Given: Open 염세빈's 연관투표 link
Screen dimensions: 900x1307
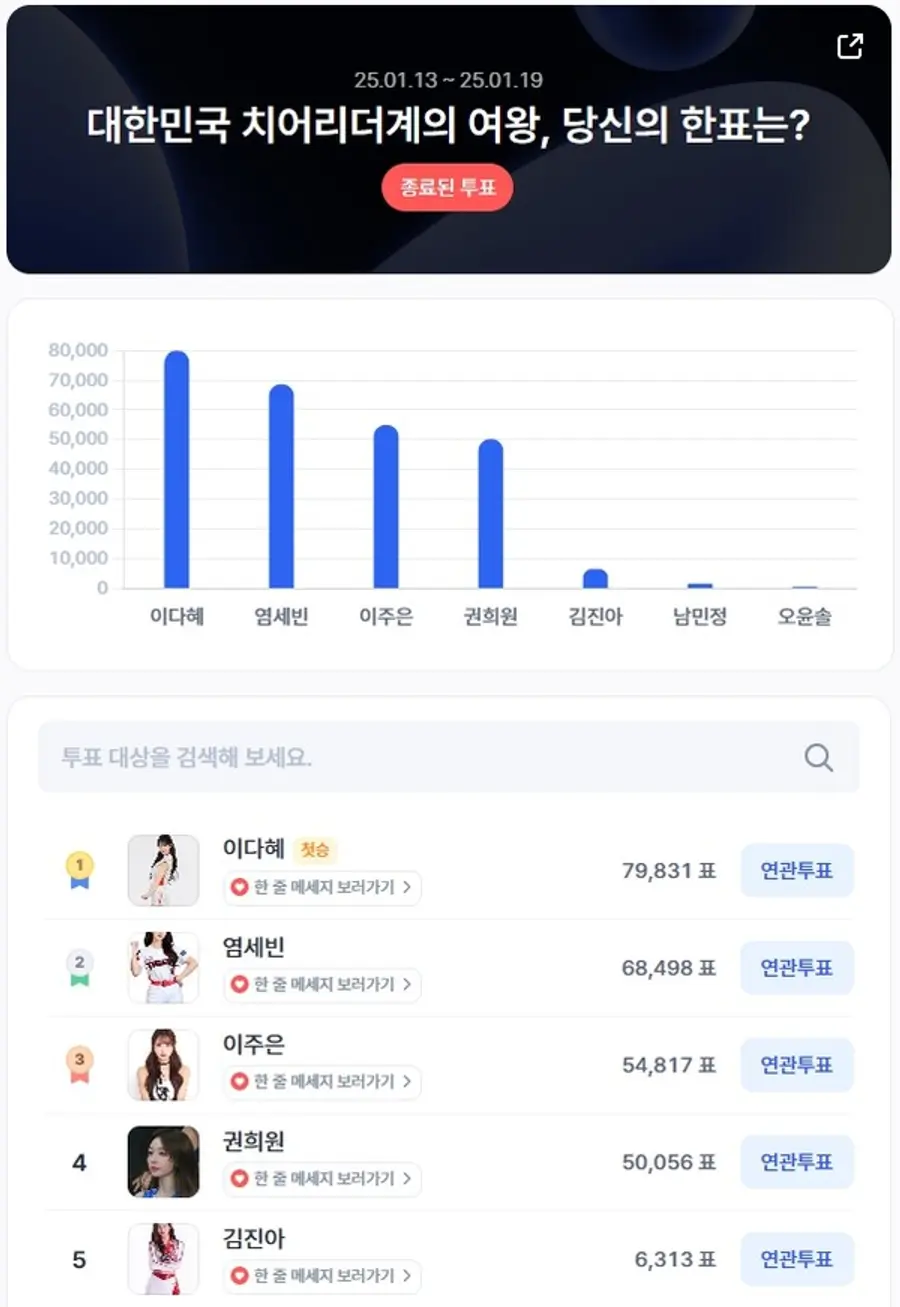Looking at the screenshot, I should point(797,967).
